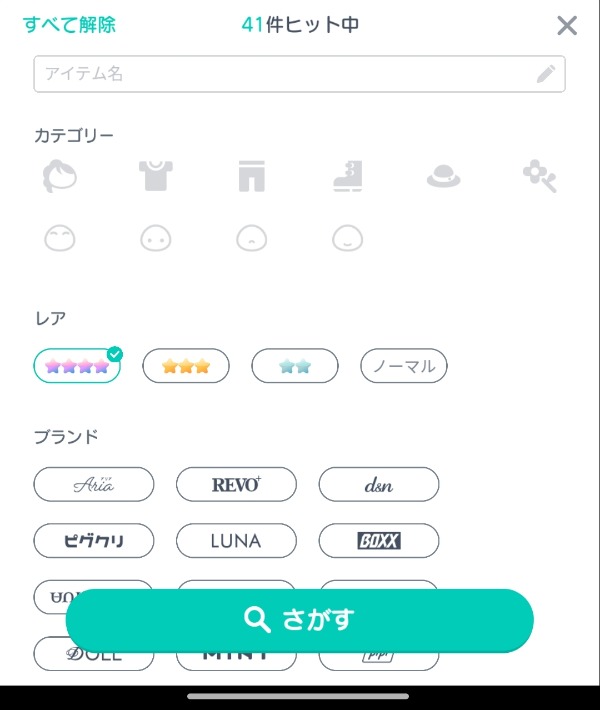Select the three-star rarity chip
This screenshot has height=710, width=600.
coord(186,366)
